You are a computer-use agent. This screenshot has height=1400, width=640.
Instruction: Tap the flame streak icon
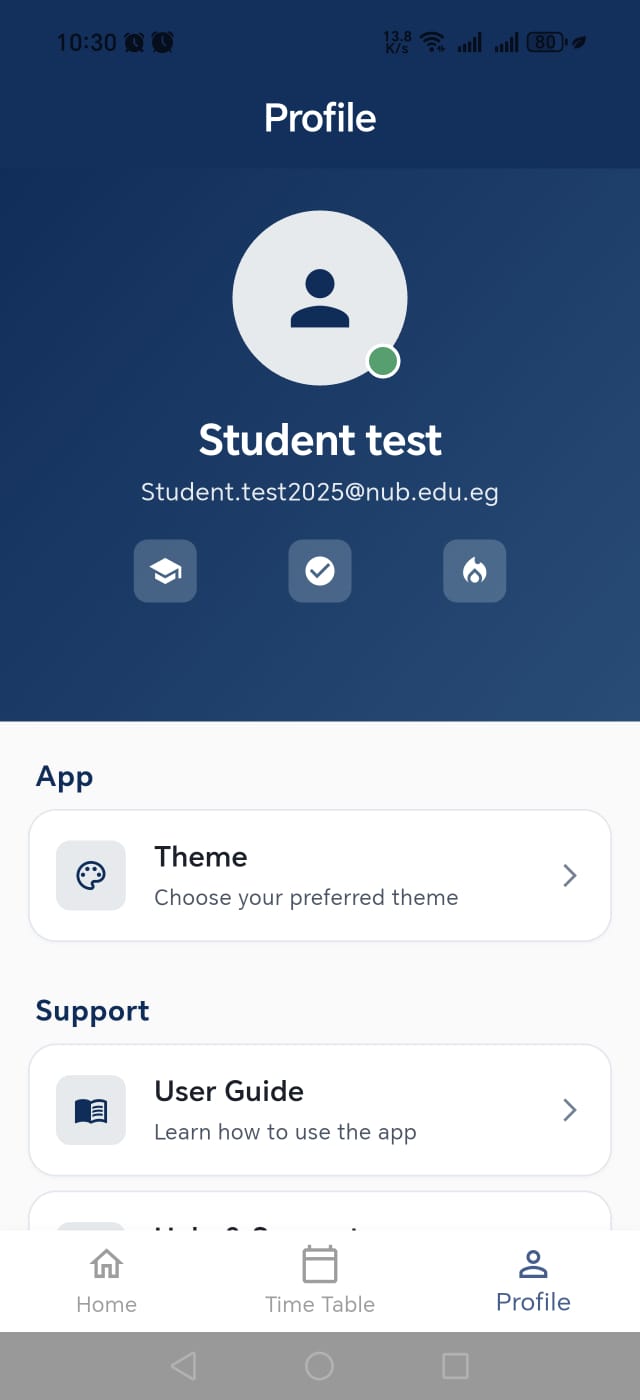point(475,571)
